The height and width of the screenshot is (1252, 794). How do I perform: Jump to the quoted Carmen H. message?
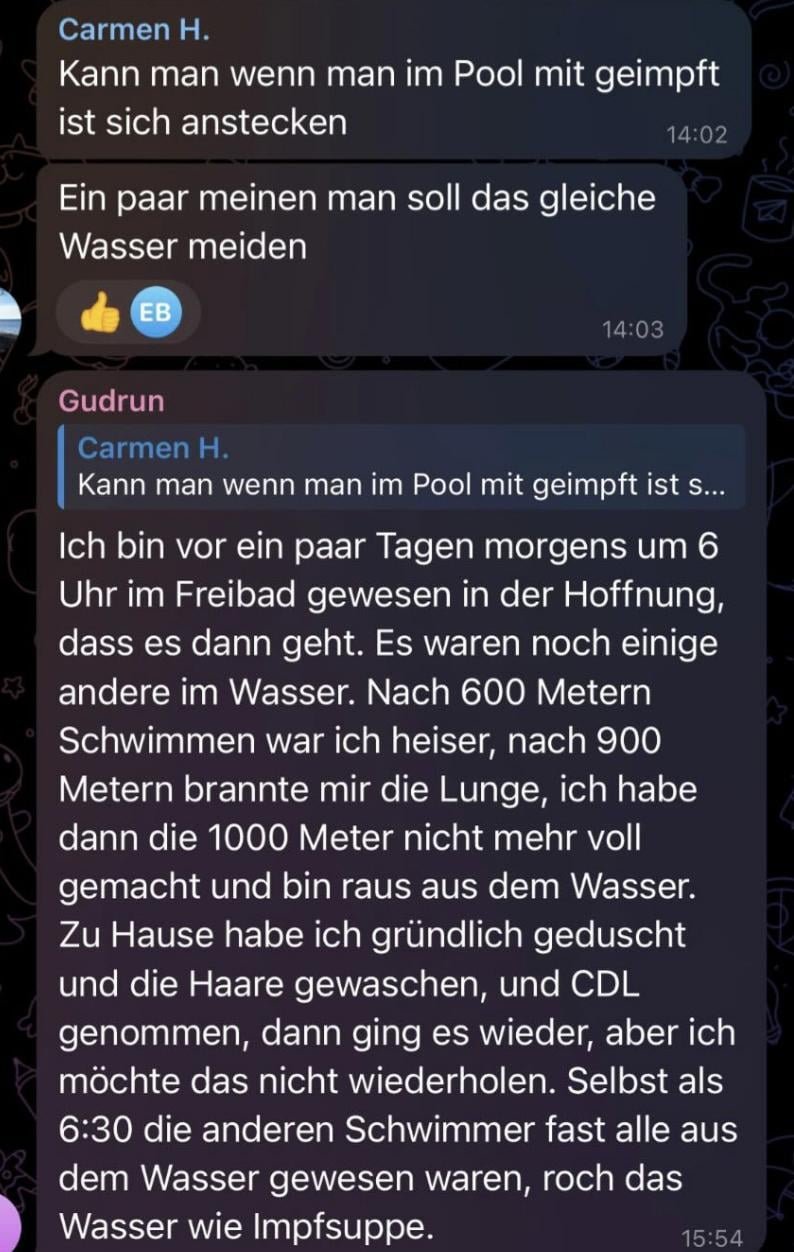[400, 467]
